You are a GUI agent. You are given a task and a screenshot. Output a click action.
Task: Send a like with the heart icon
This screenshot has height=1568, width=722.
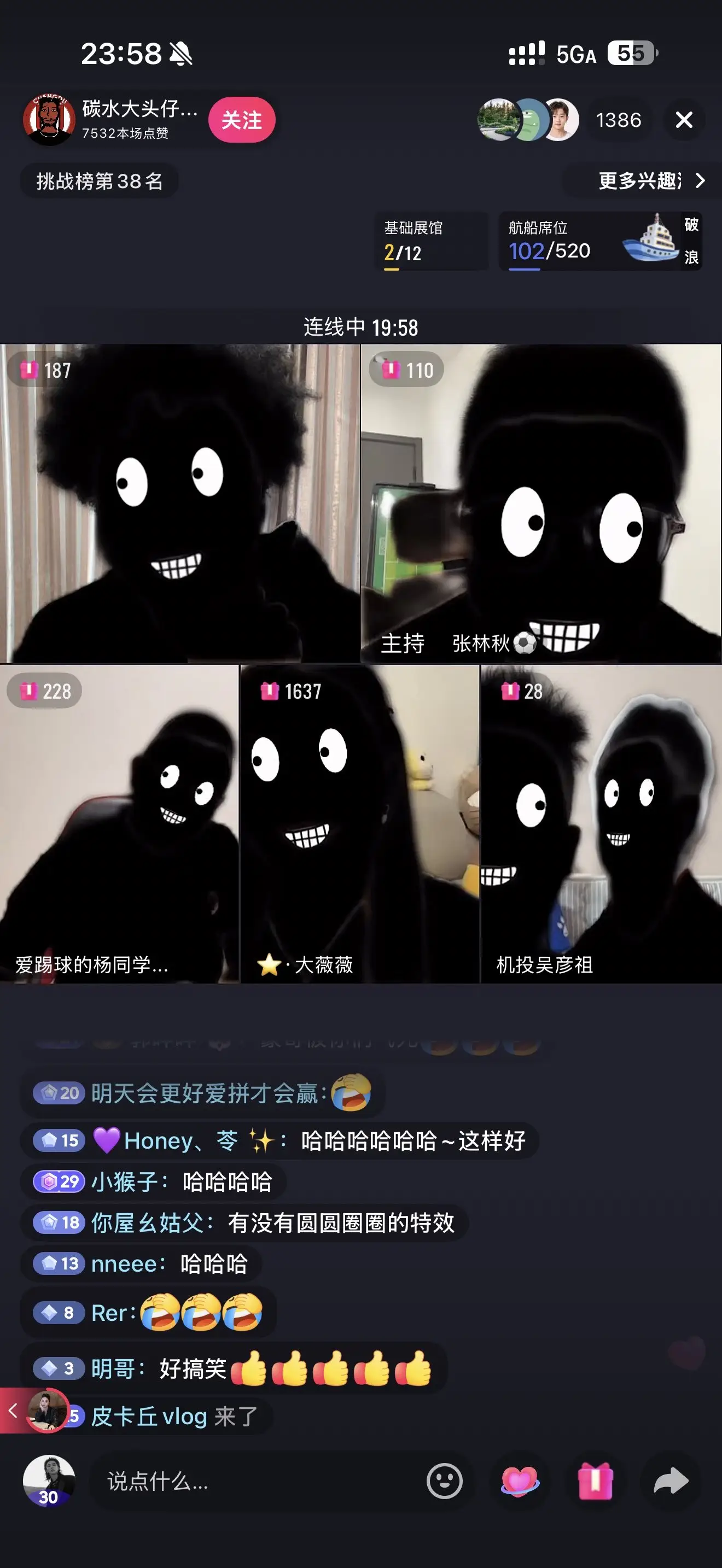tap(519, 1481)
